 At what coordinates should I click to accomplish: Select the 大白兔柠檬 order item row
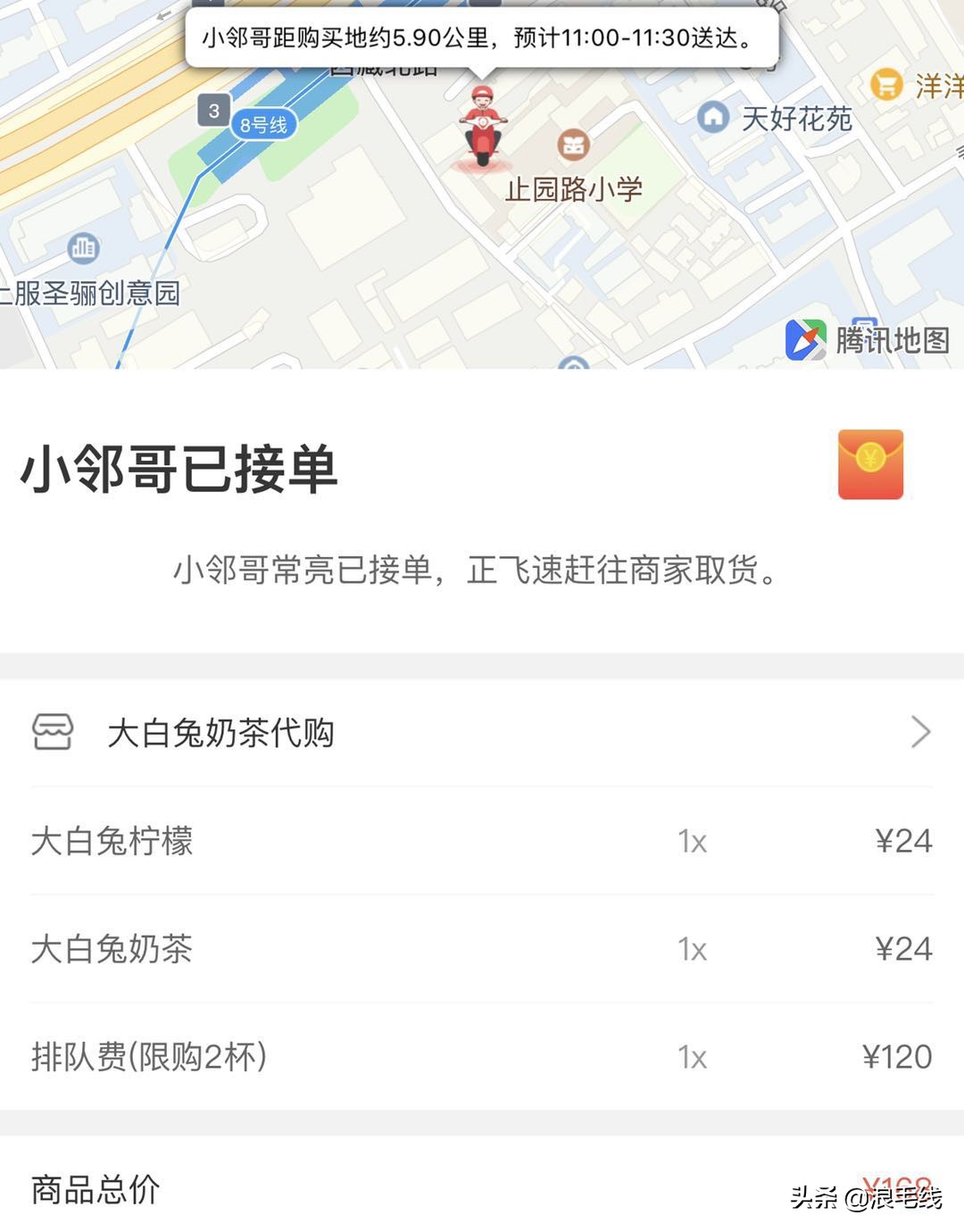[482, 840]
